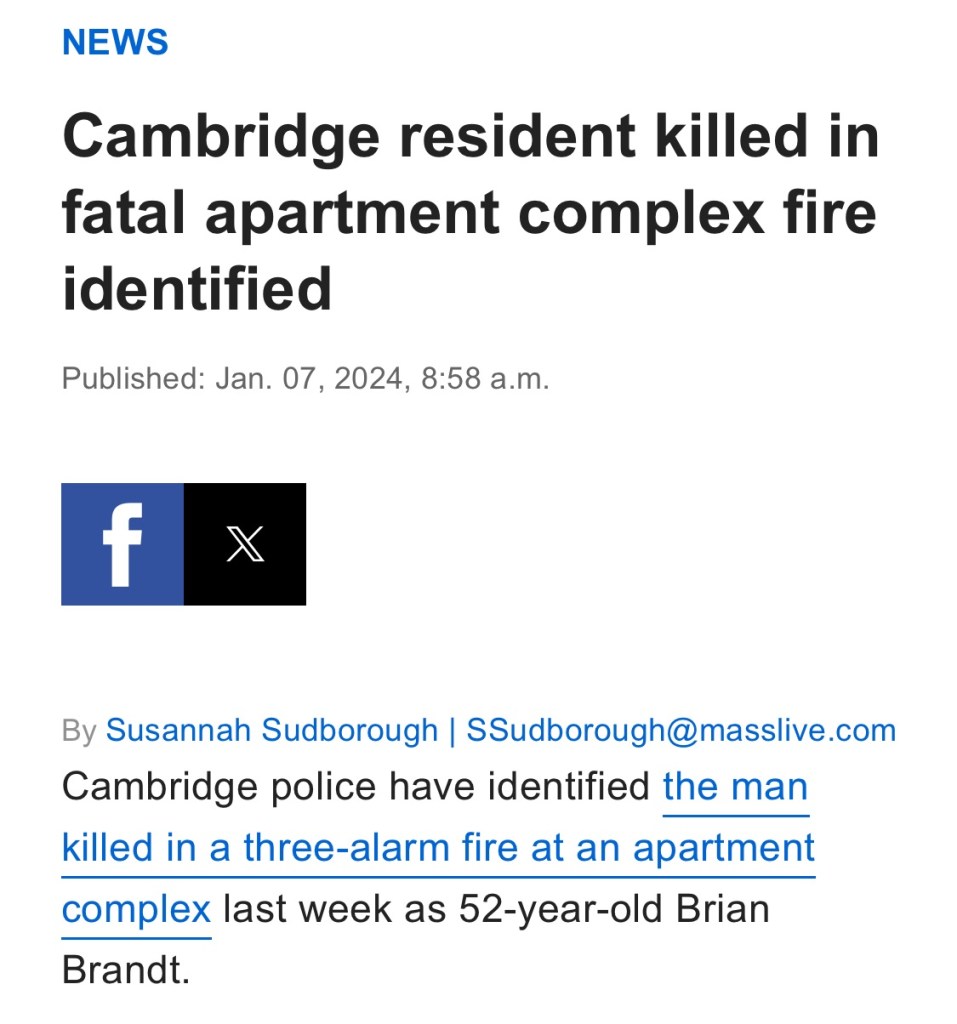Image resolution: width=957 pixels, height=1024 pixels.
Task: Share this article on X
Action: (x=245, y=544)
